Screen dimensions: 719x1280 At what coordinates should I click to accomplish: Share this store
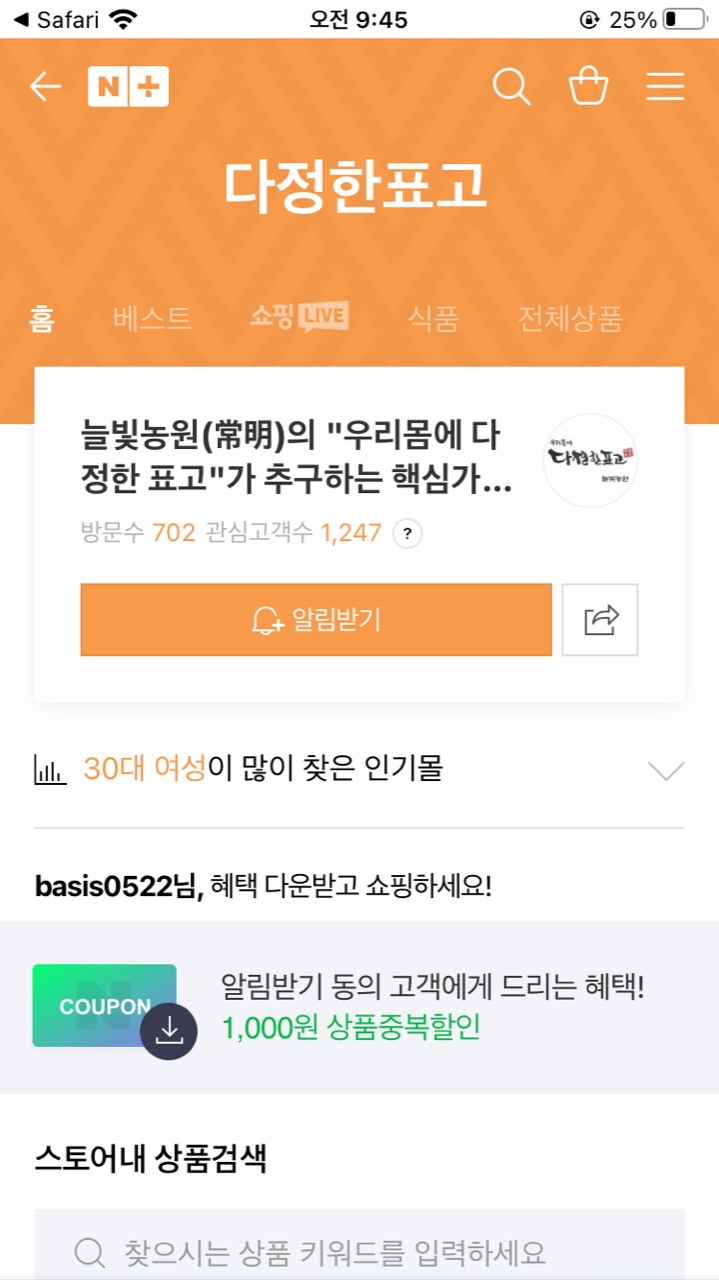pyautogui.click(x=600, y=620)
